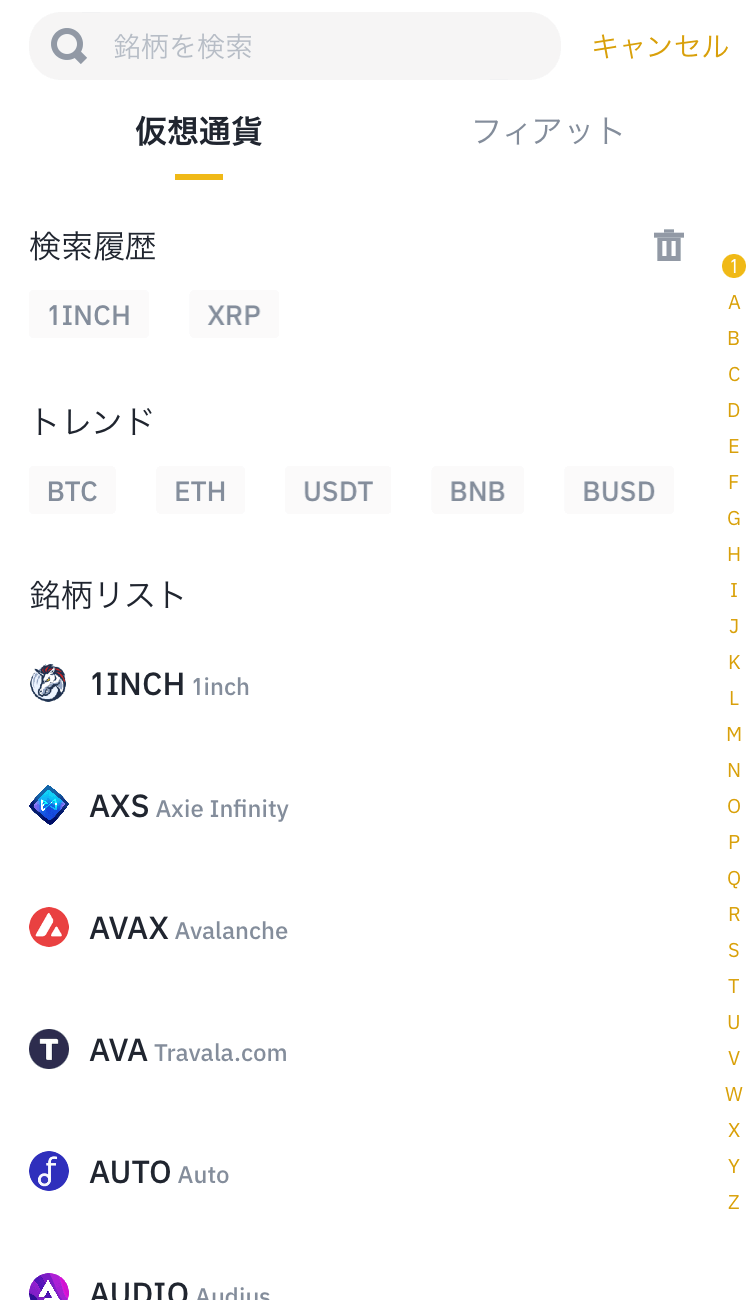Clear search history with the trash icon
This screenshot has width=749, height=1300.
point(668,244)
